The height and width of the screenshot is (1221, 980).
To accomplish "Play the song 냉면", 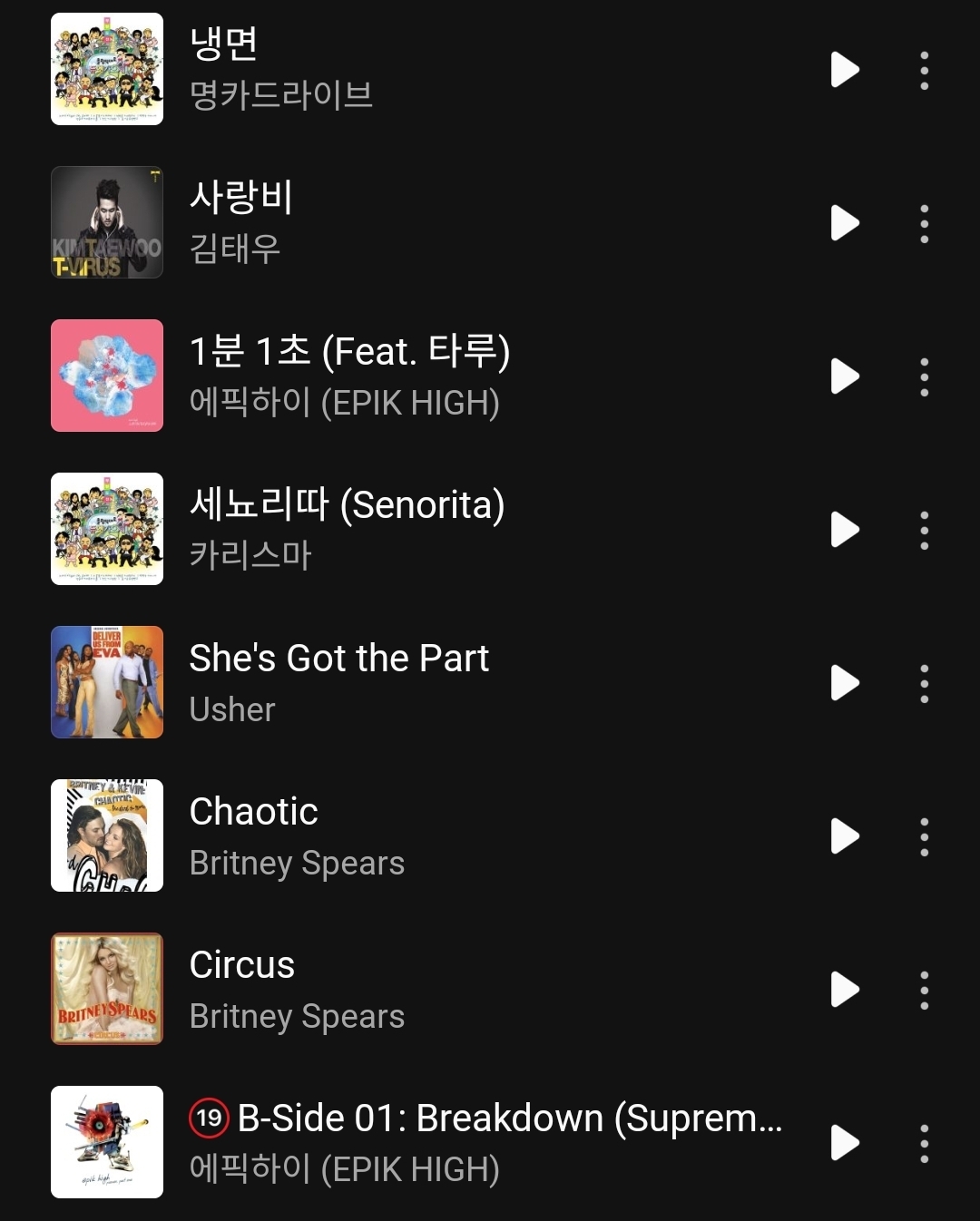I will pyautogui.click(x=844, y=70).
